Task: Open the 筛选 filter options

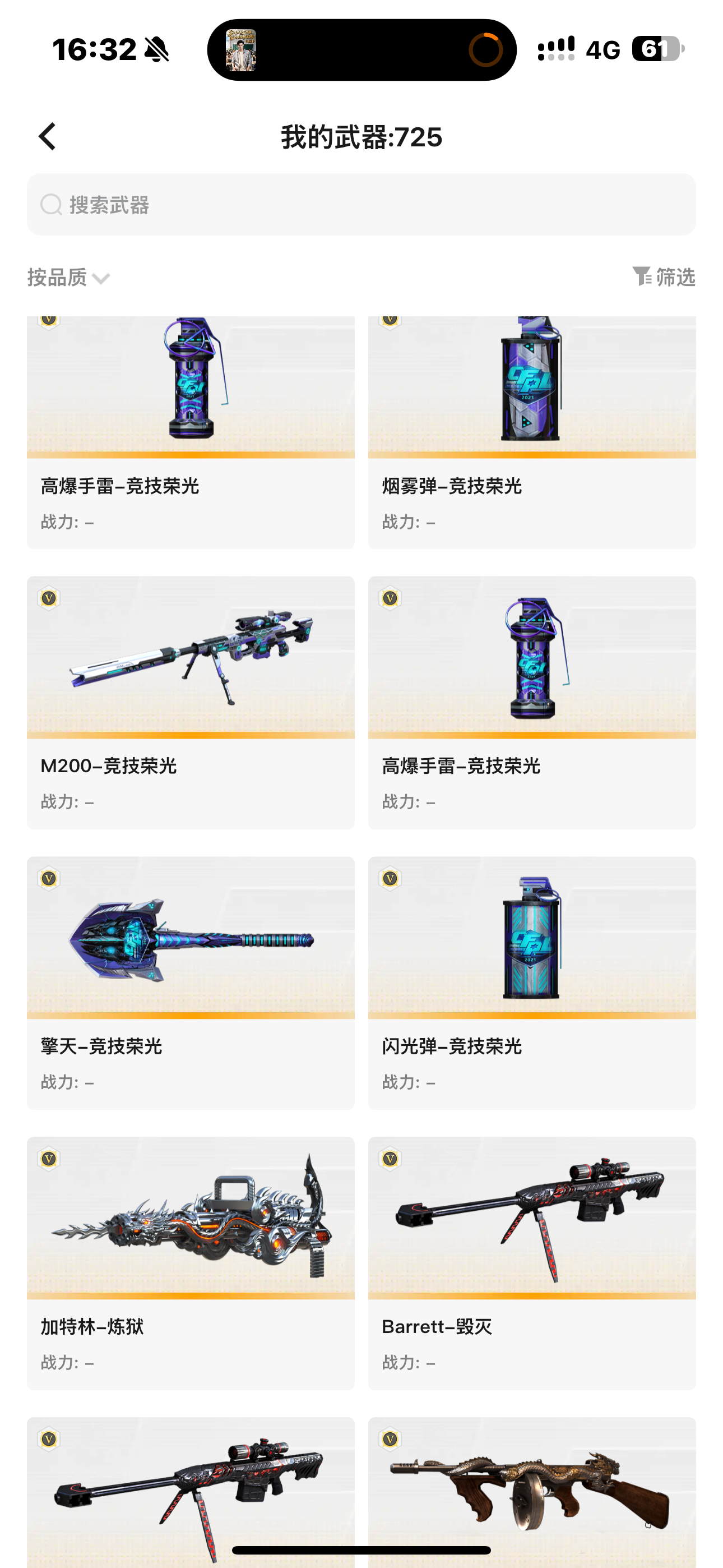Action: click(664, 277)
